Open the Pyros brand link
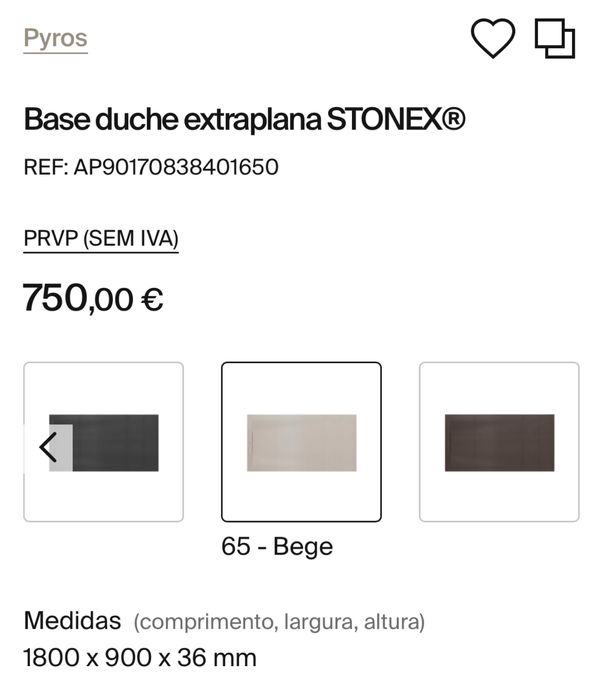 (x=56, y=39)
